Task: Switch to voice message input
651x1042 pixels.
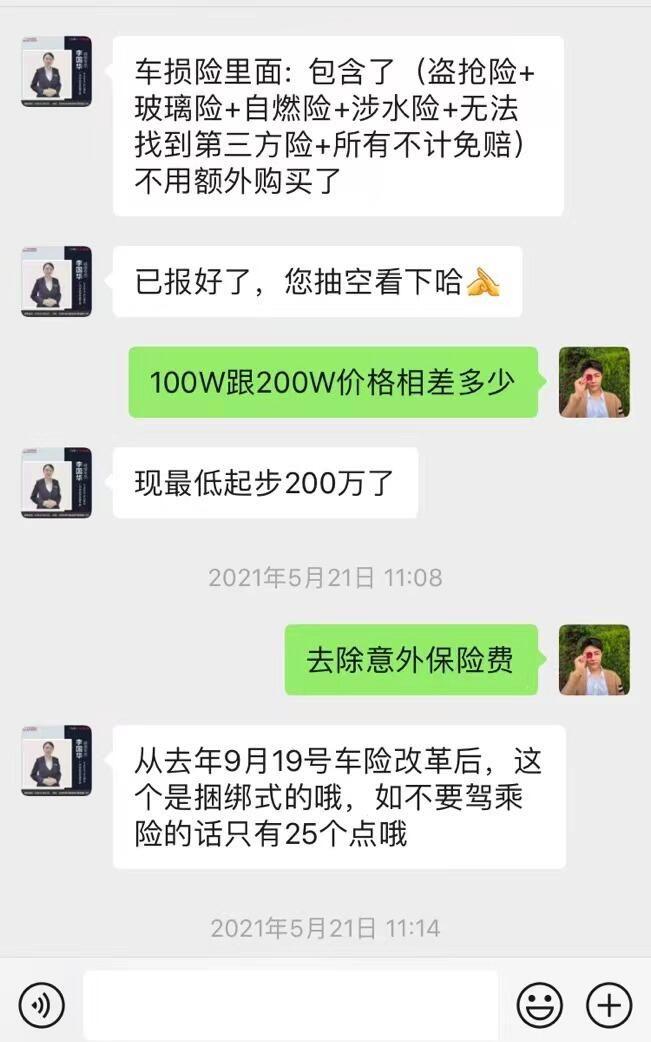Action: click(41, 1004)
